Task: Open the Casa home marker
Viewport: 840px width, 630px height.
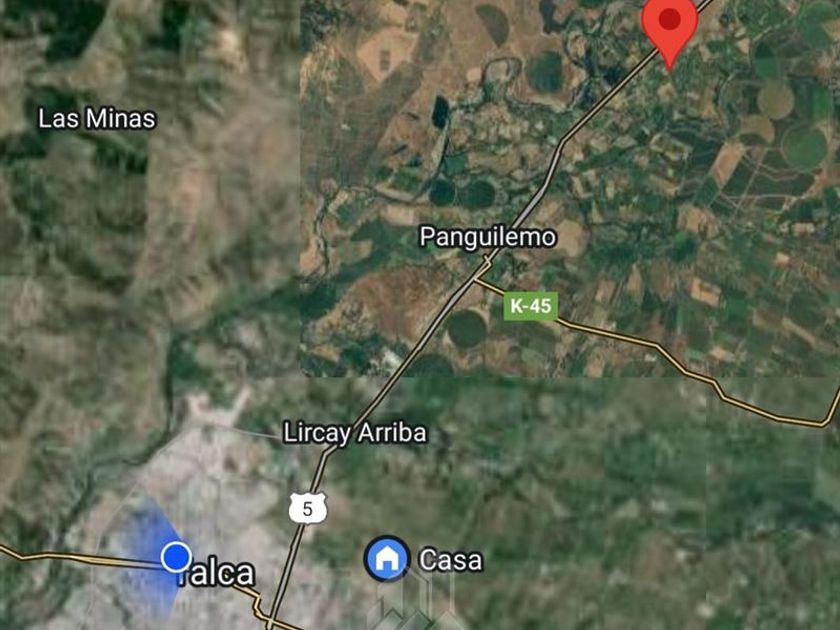Action: pos(387,559)
